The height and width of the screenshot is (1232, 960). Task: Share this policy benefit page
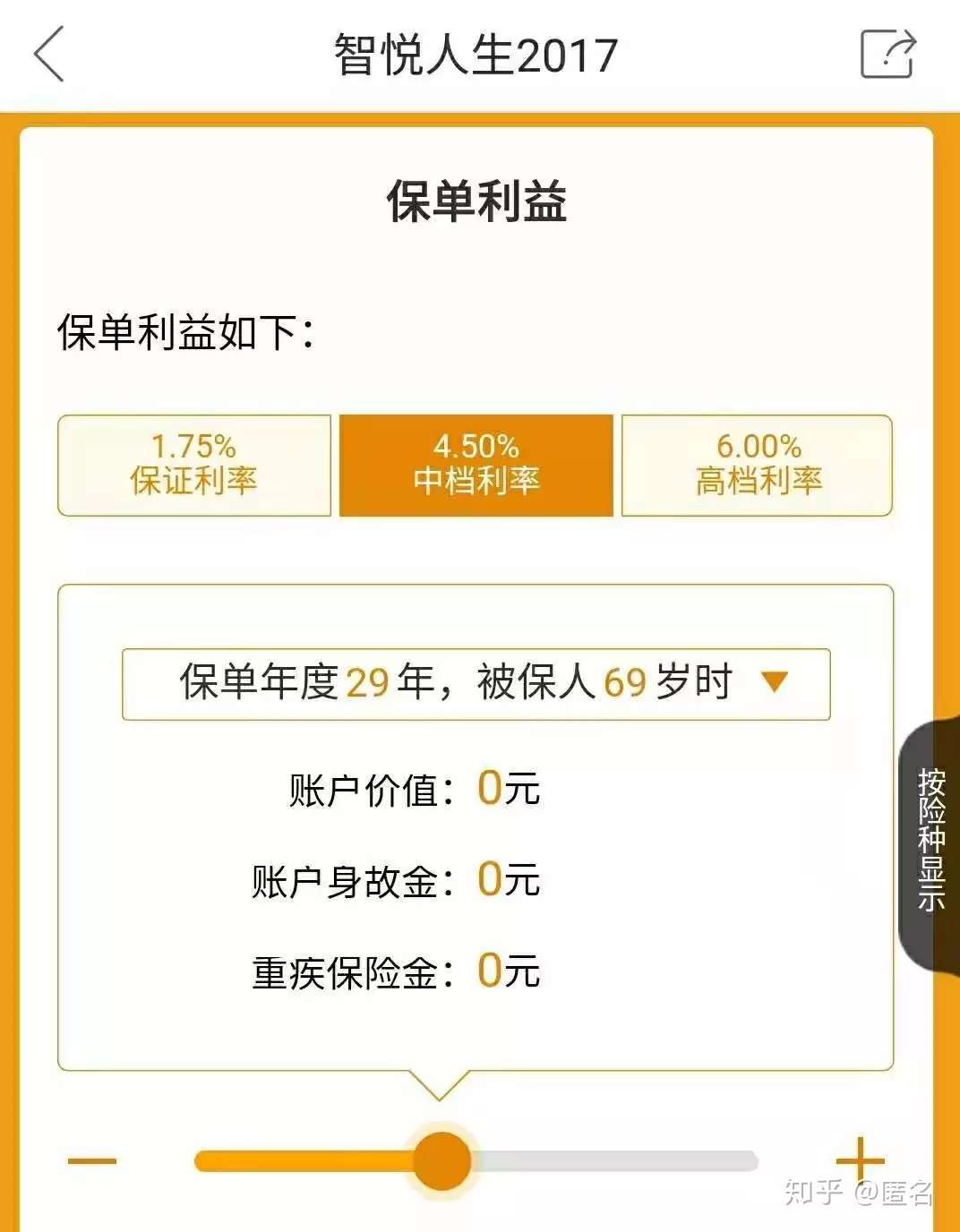point(887,54)
